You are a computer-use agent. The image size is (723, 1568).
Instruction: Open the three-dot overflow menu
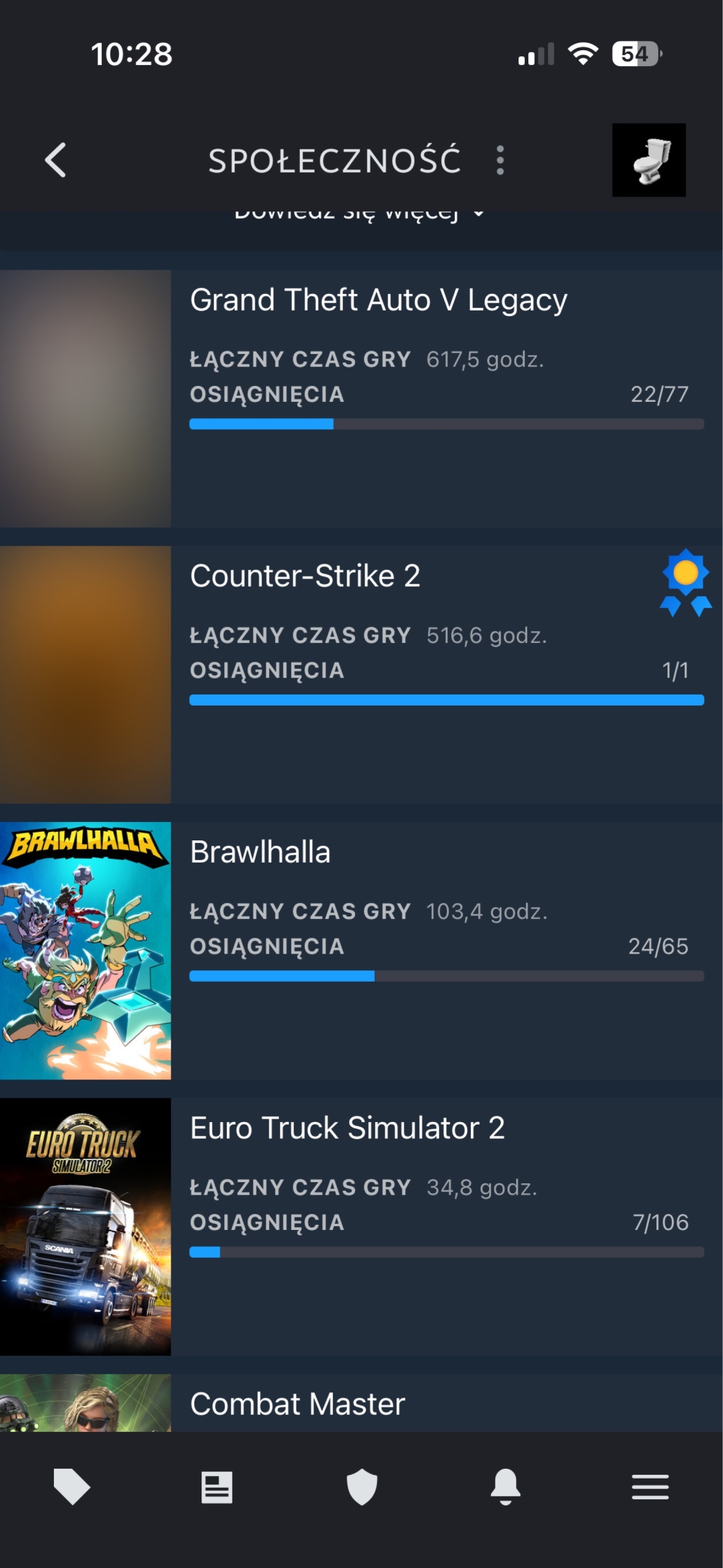(x=500, y=160)
